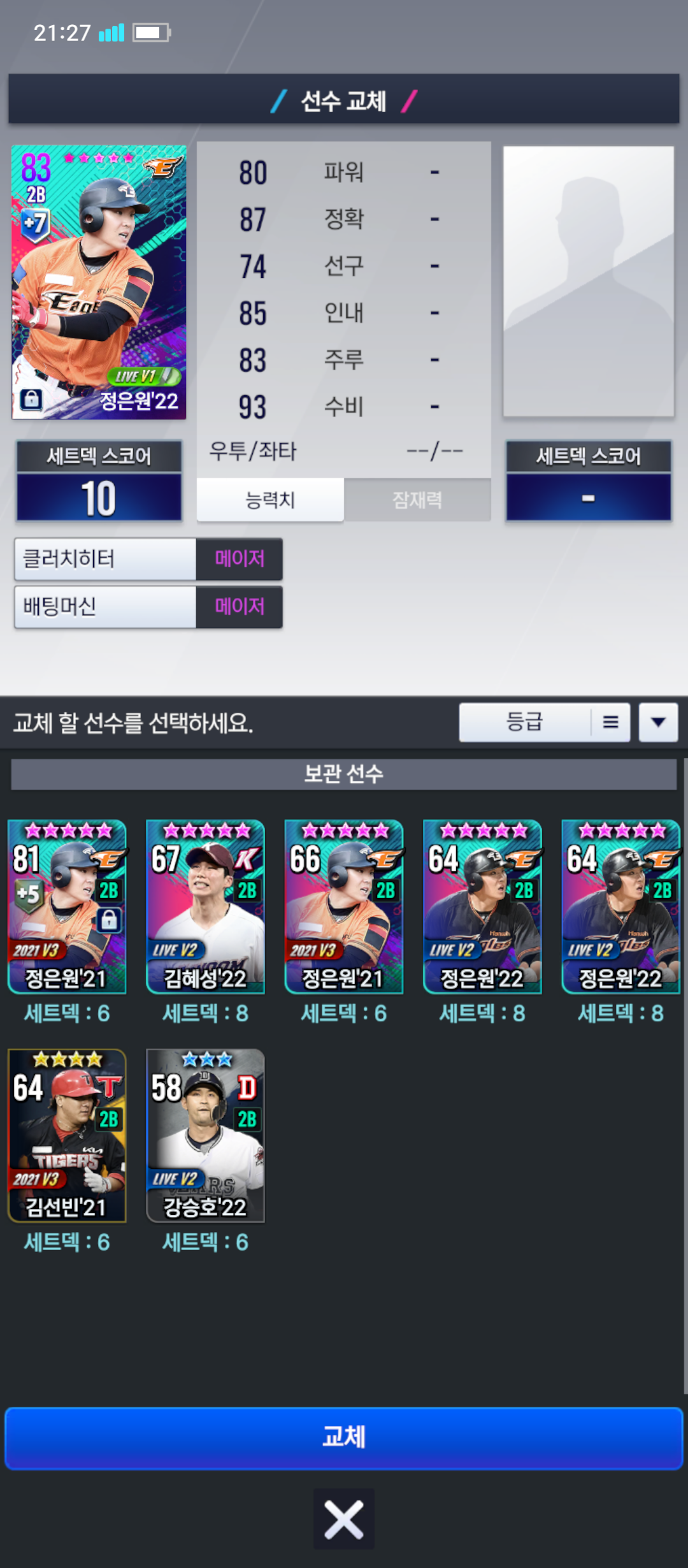Choose the 김혜성'22 player card

click(205, 906)
